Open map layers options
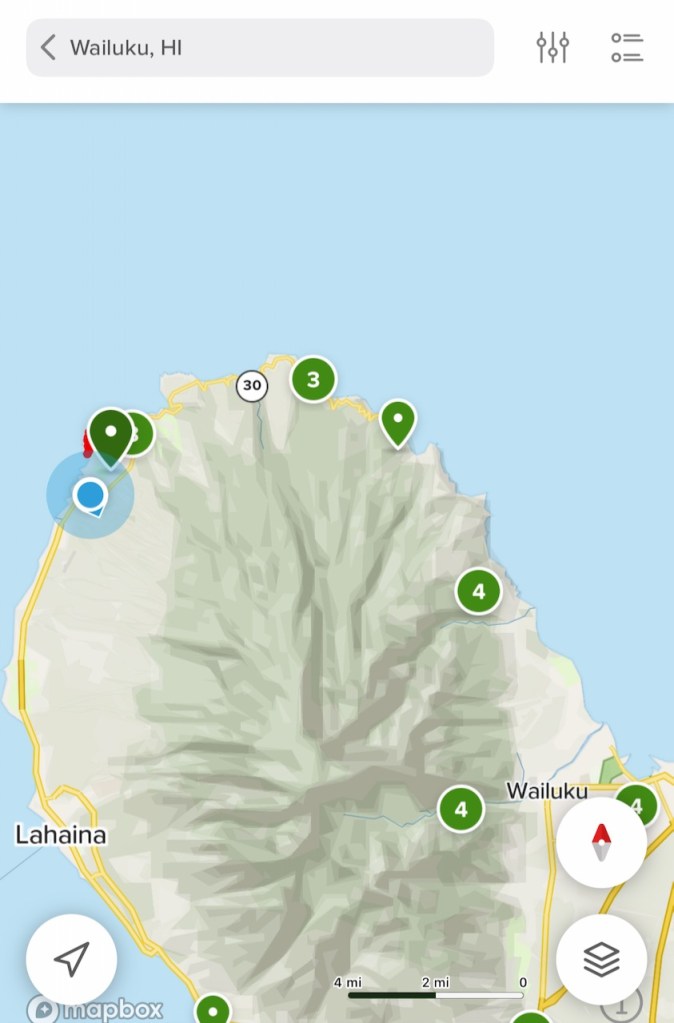The height and width of the screenshot is (1023, 674). point(601,960)
